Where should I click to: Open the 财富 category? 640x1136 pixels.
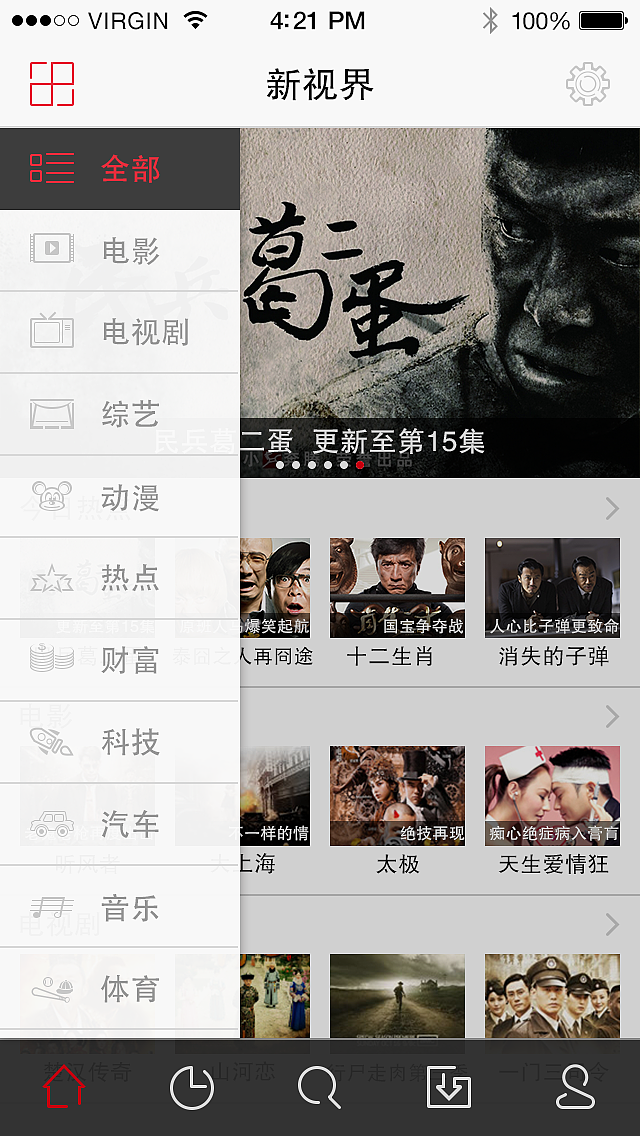[x=120, y=661]
